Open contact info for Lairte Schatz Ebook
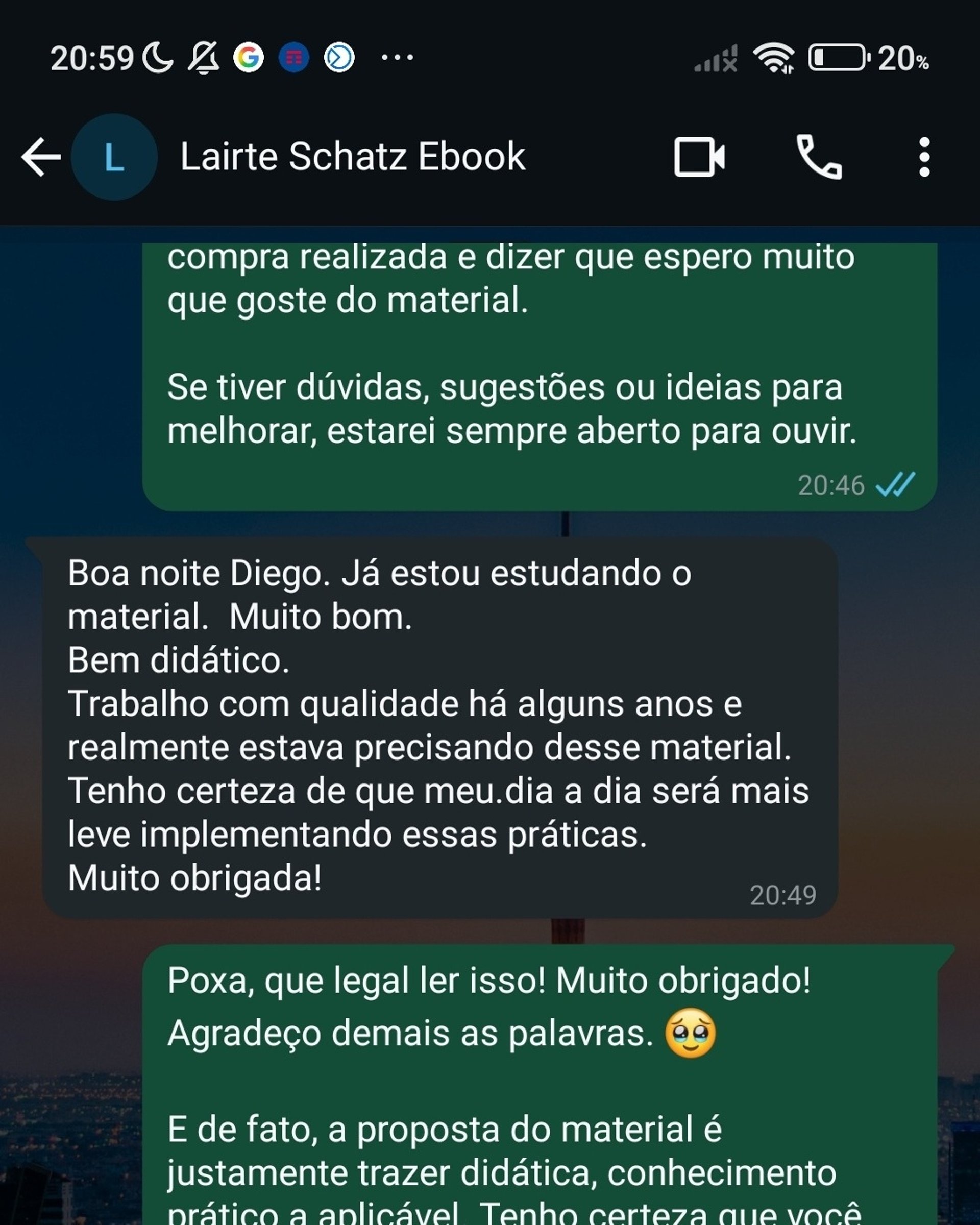The height and width of the screenshot is (1225, 980). [x=352, y=157]
